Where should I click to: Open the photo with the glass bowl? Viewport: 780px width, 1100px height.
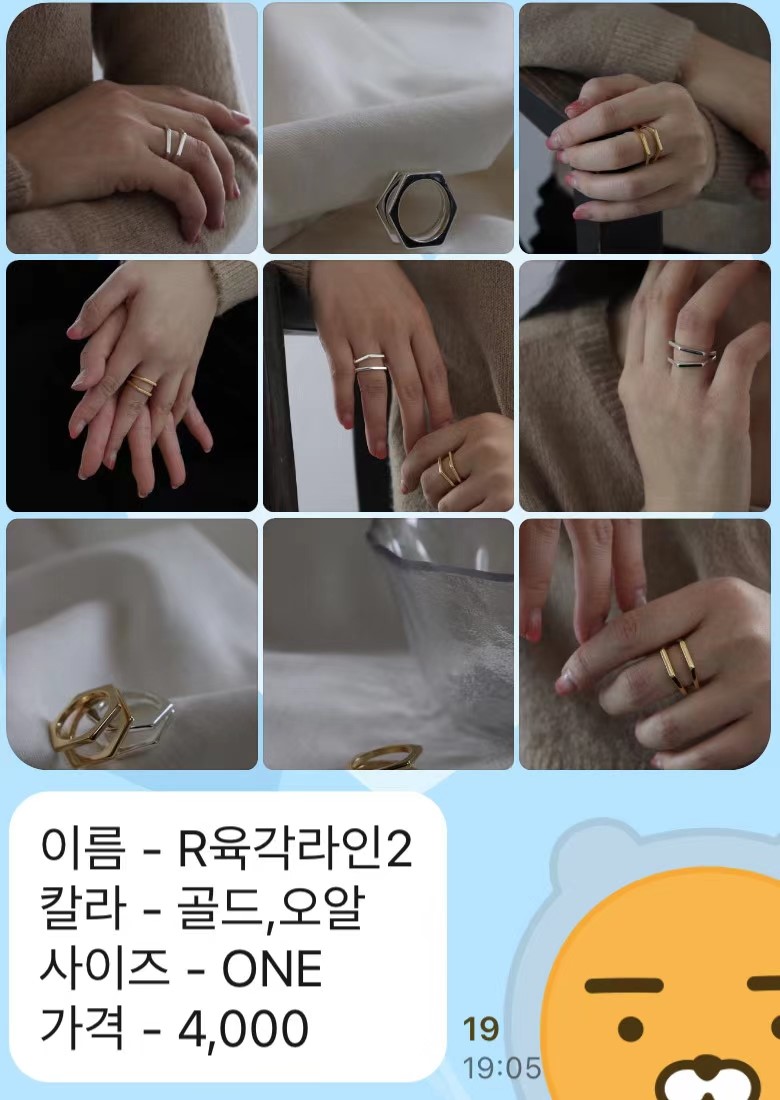[x=388, y=644]
